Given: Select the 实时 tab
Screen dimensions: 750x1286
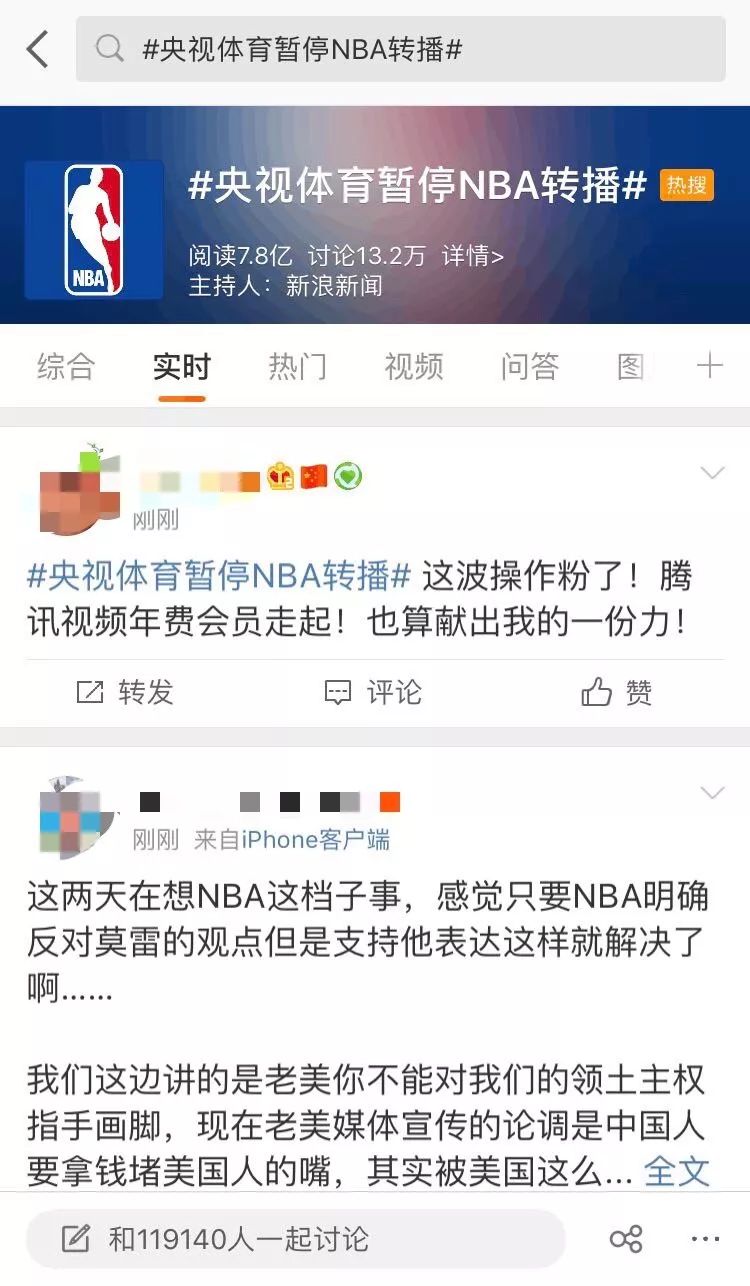Looking at the screenshot, I should pyautogui.click(x=181, y=367).
